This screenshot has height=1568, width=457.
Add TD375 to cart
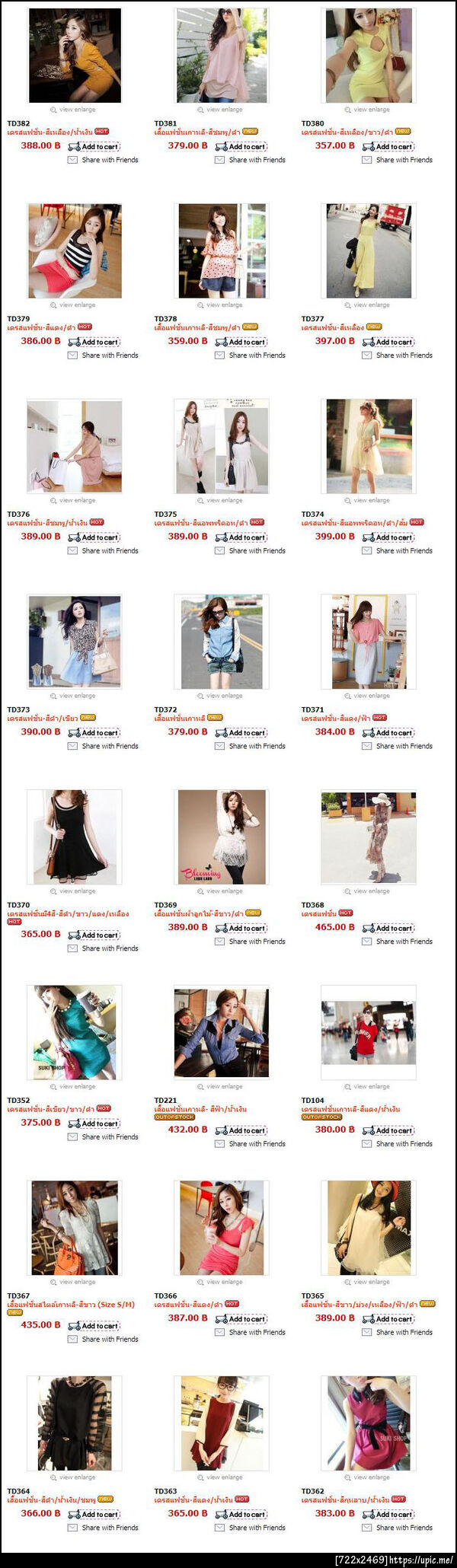click(x=241, y=537)
